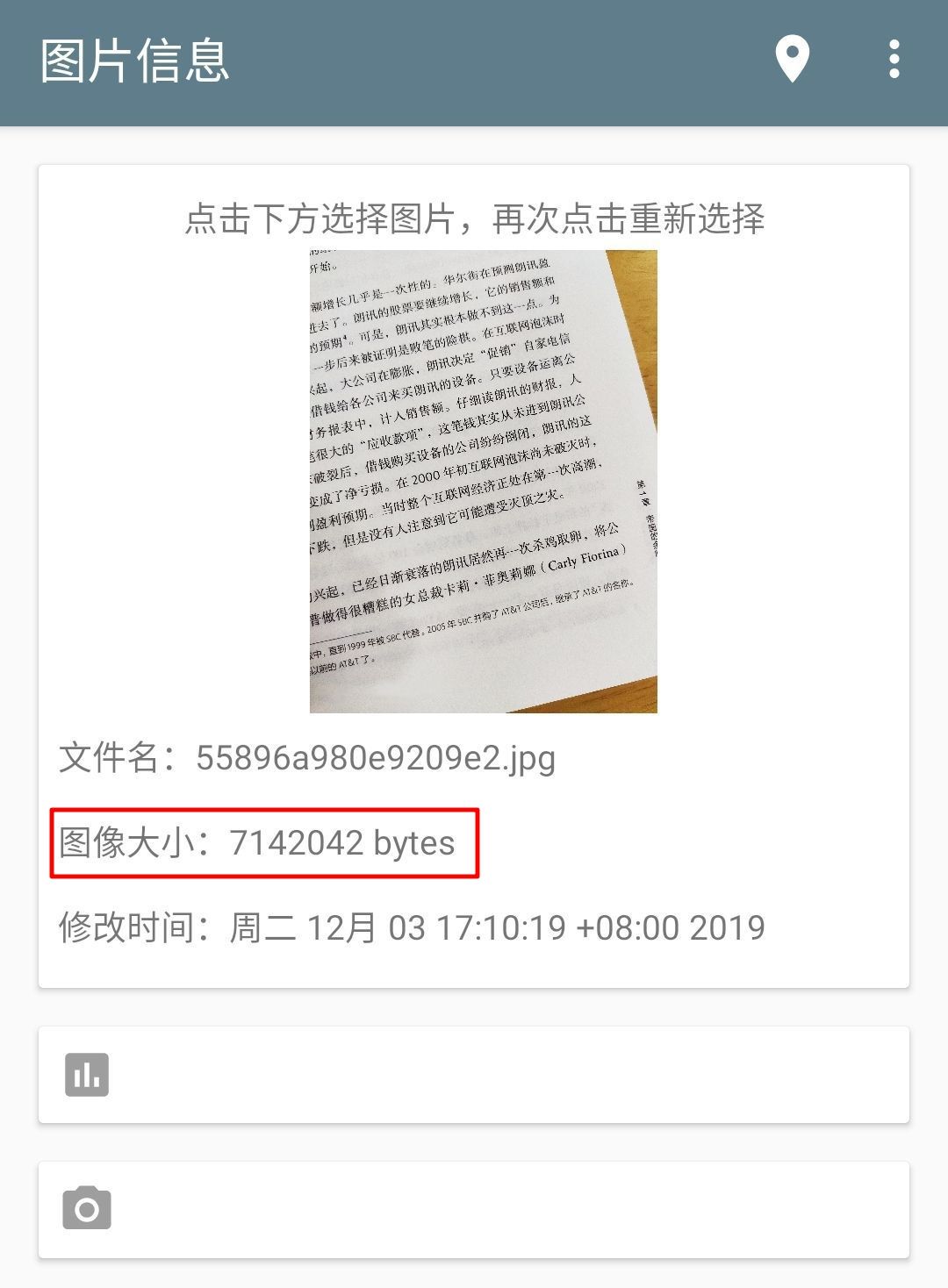
Task: Open the three-dot overflow menu
Action: click(894, 59)
